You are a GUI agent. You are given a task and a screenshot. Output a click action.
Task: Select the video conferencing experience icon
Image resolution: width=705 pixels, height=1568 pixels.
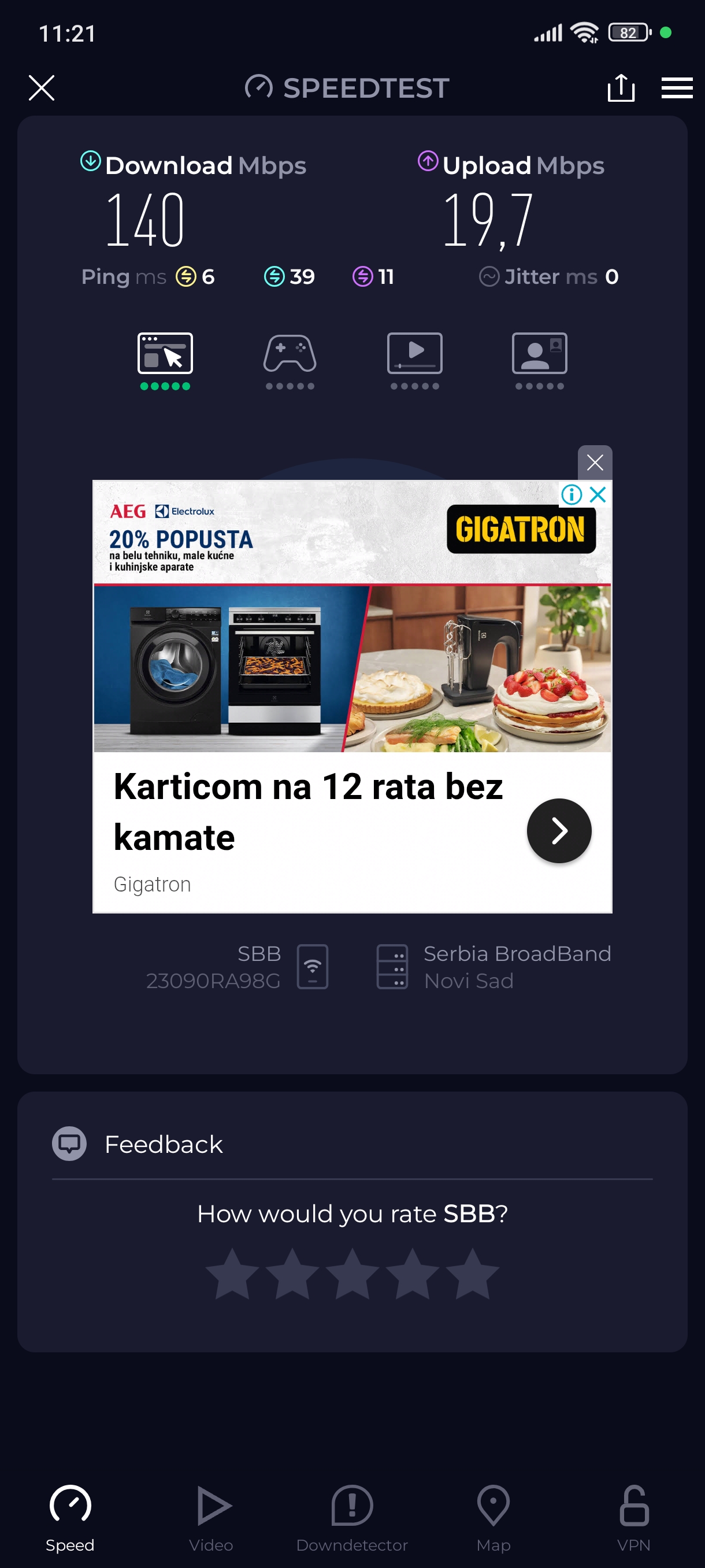pos(539,354)
